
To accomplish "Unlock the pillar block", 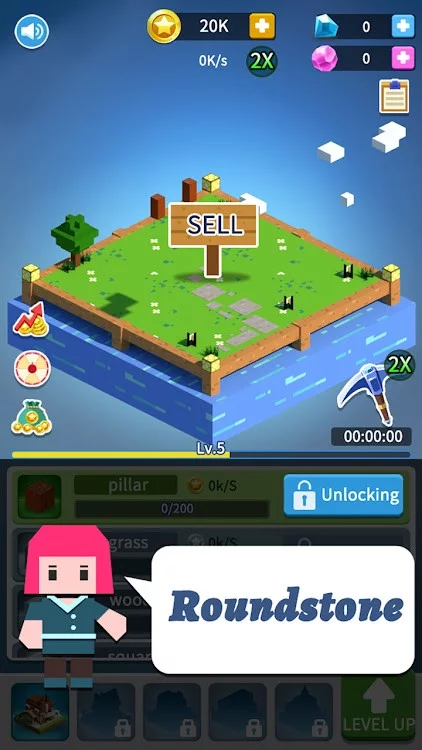I will click(344, 495).
